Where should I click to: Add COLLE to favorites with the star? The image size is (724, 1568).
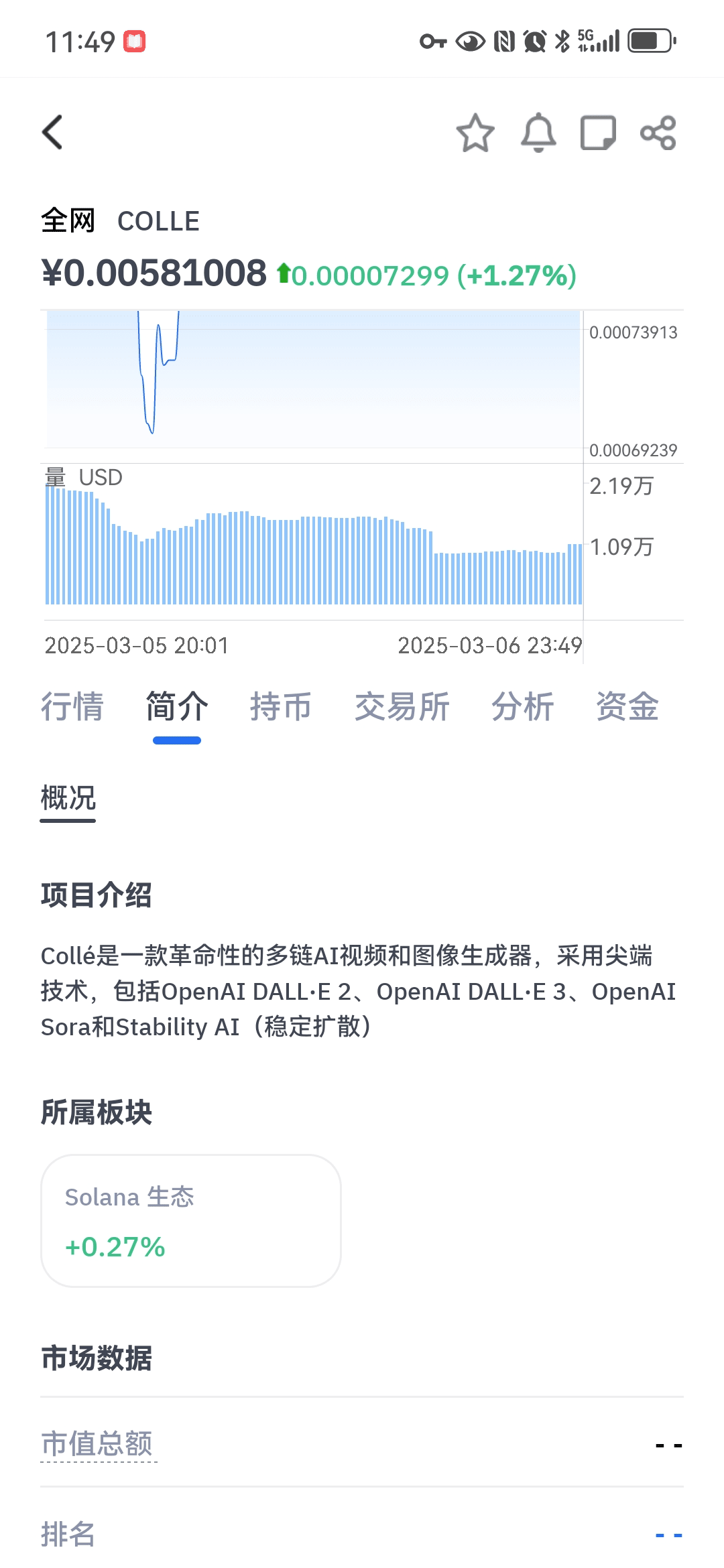(475, 133)
